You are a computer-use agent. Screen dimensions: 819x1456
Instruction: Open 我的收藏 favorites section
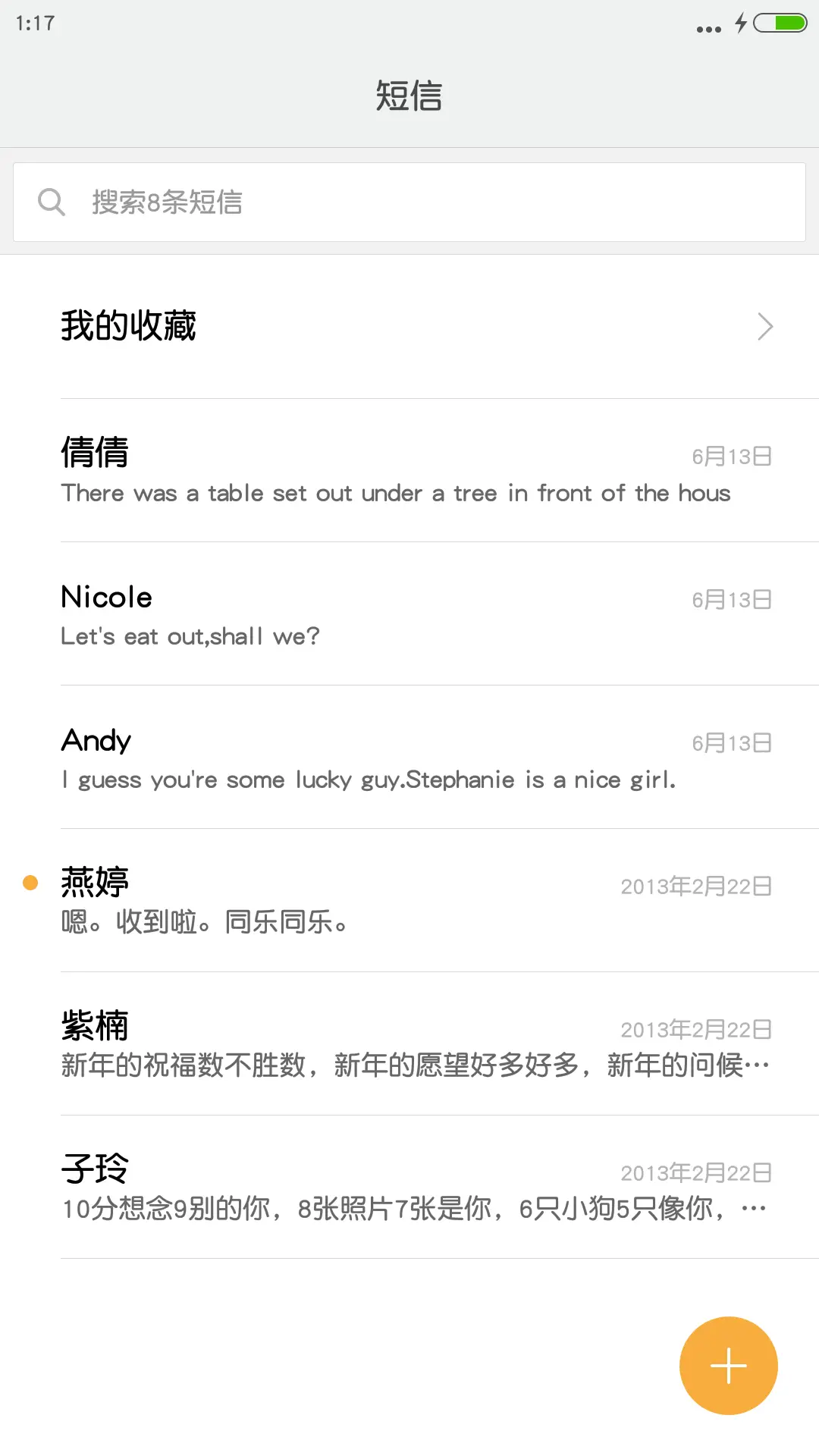point(303,326)
